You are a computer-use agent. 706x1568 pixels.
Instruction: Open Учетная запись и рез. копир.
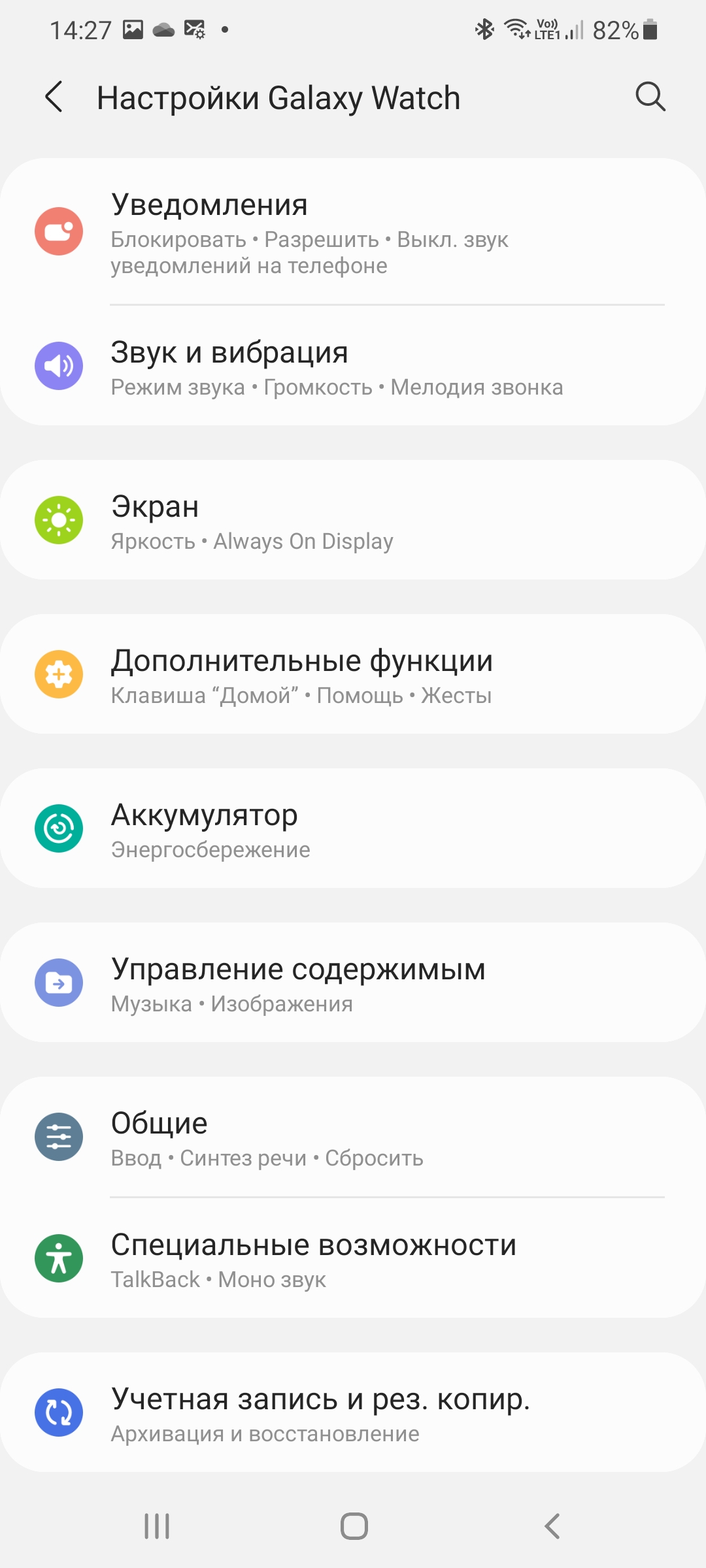(x=353, y=1413)
